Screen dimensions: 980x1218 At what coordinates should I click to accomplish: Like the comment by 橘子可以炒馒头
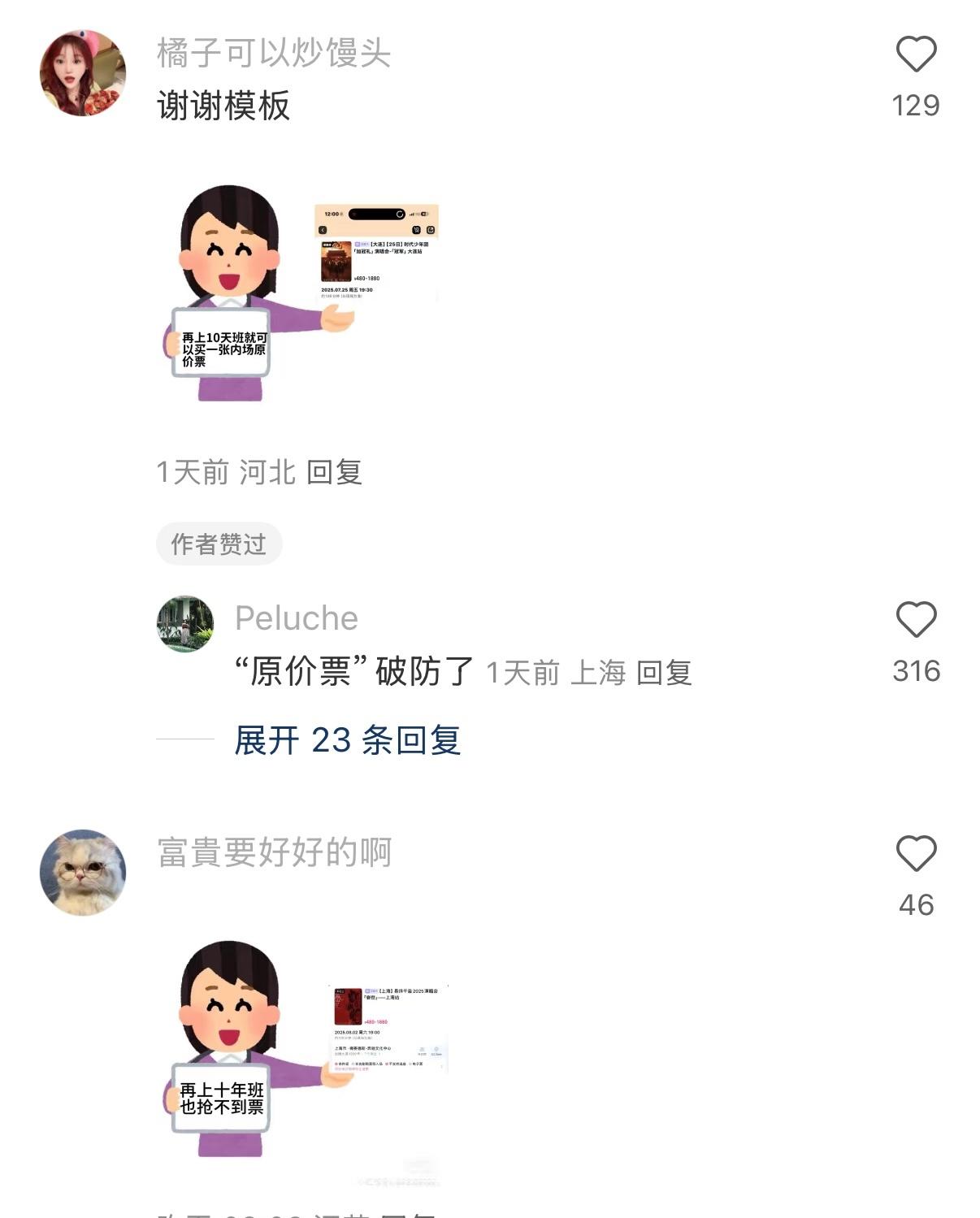click(916, 55)
